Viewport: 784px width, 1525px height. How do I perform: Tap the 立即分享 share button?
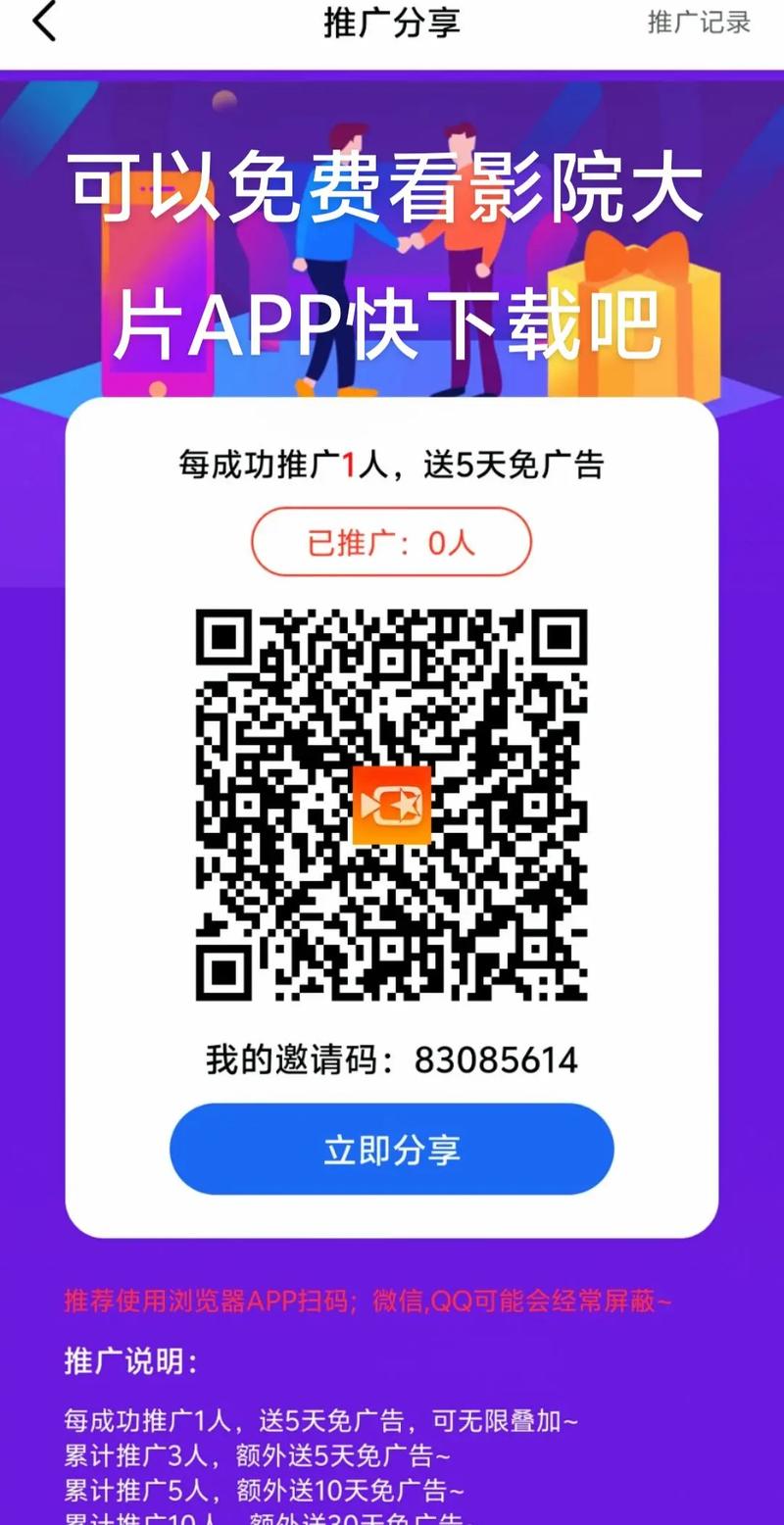(x=392, y=1150)
